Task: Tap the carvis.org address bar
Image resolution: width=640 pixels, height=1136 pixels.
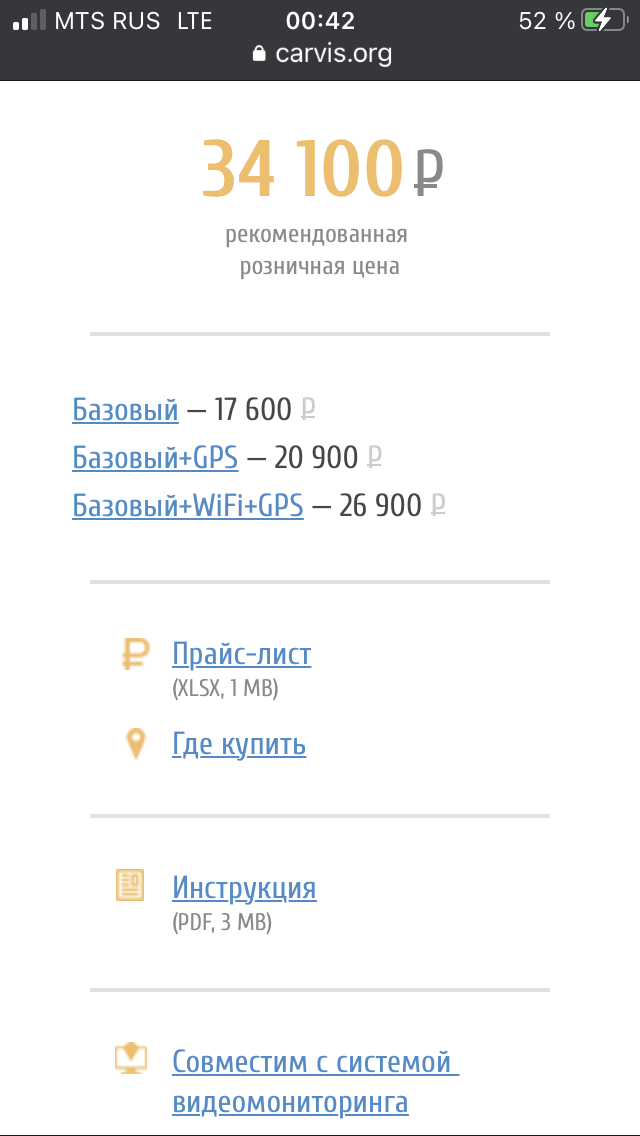Action: click(320, 53)
